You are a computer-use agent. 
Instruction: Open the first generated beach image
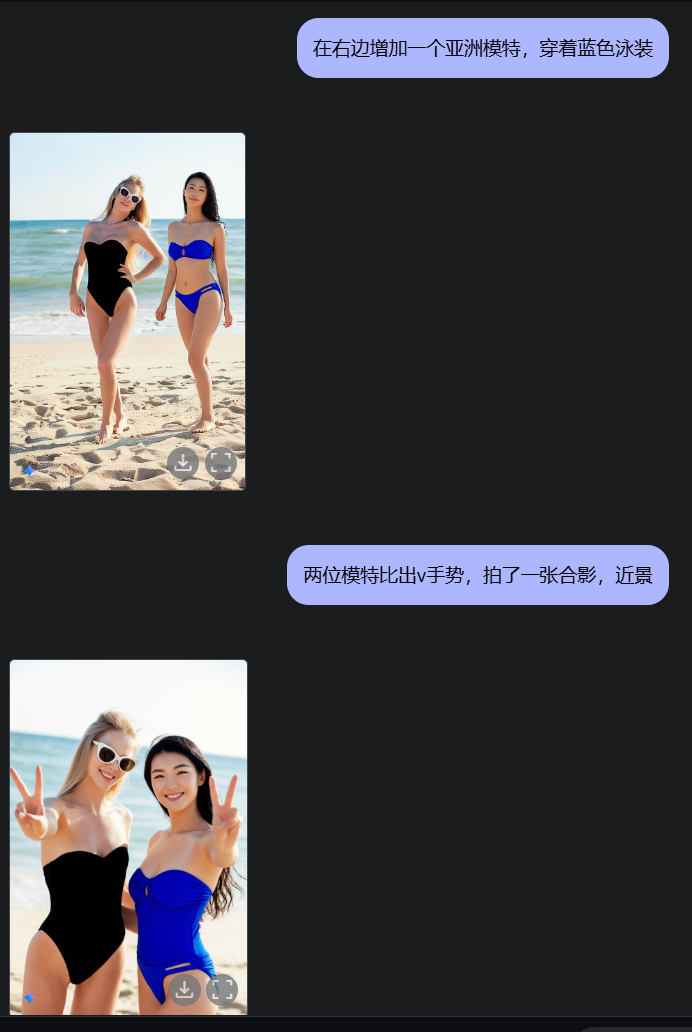tap(127, 300)
